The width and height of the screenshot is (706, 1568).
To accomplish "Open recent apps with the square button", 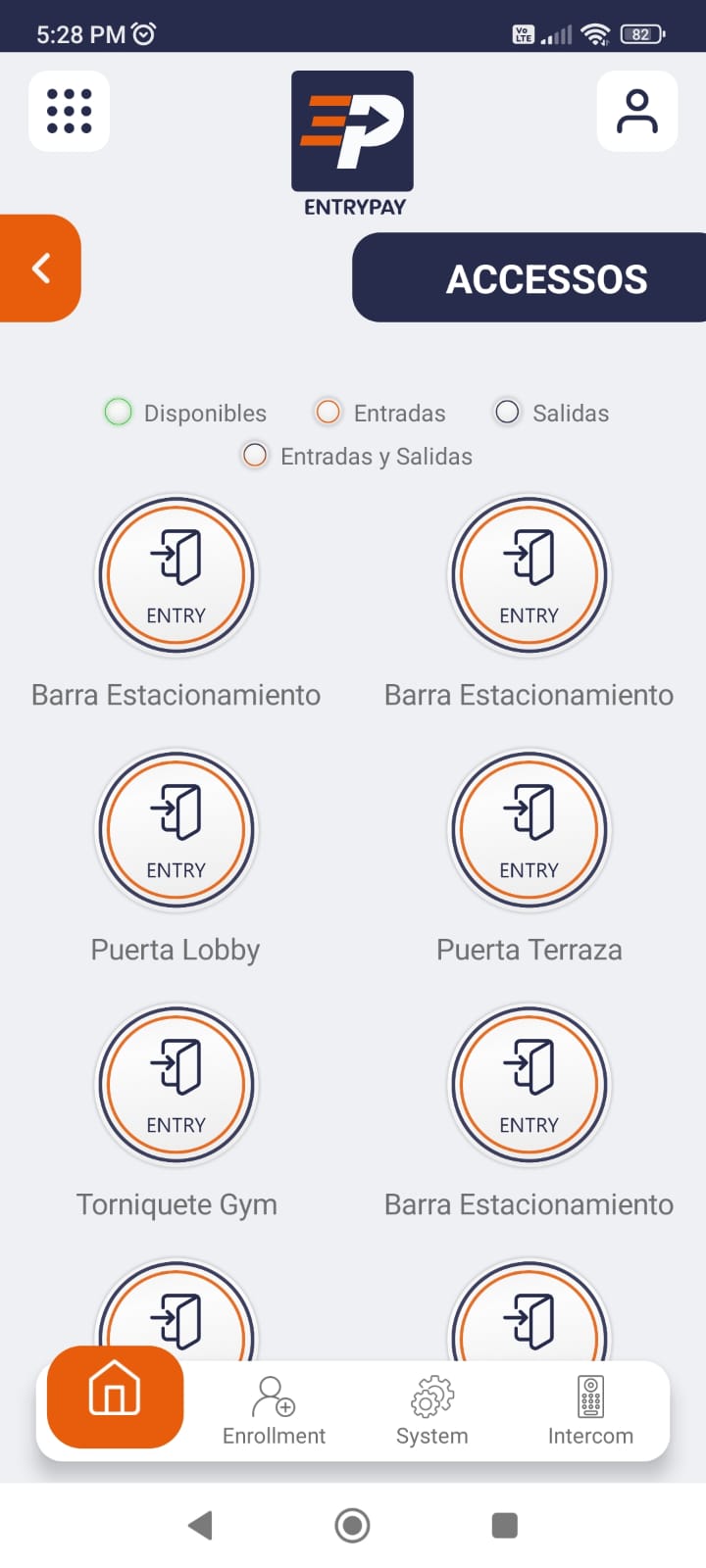I will (x=504, y=1525).
